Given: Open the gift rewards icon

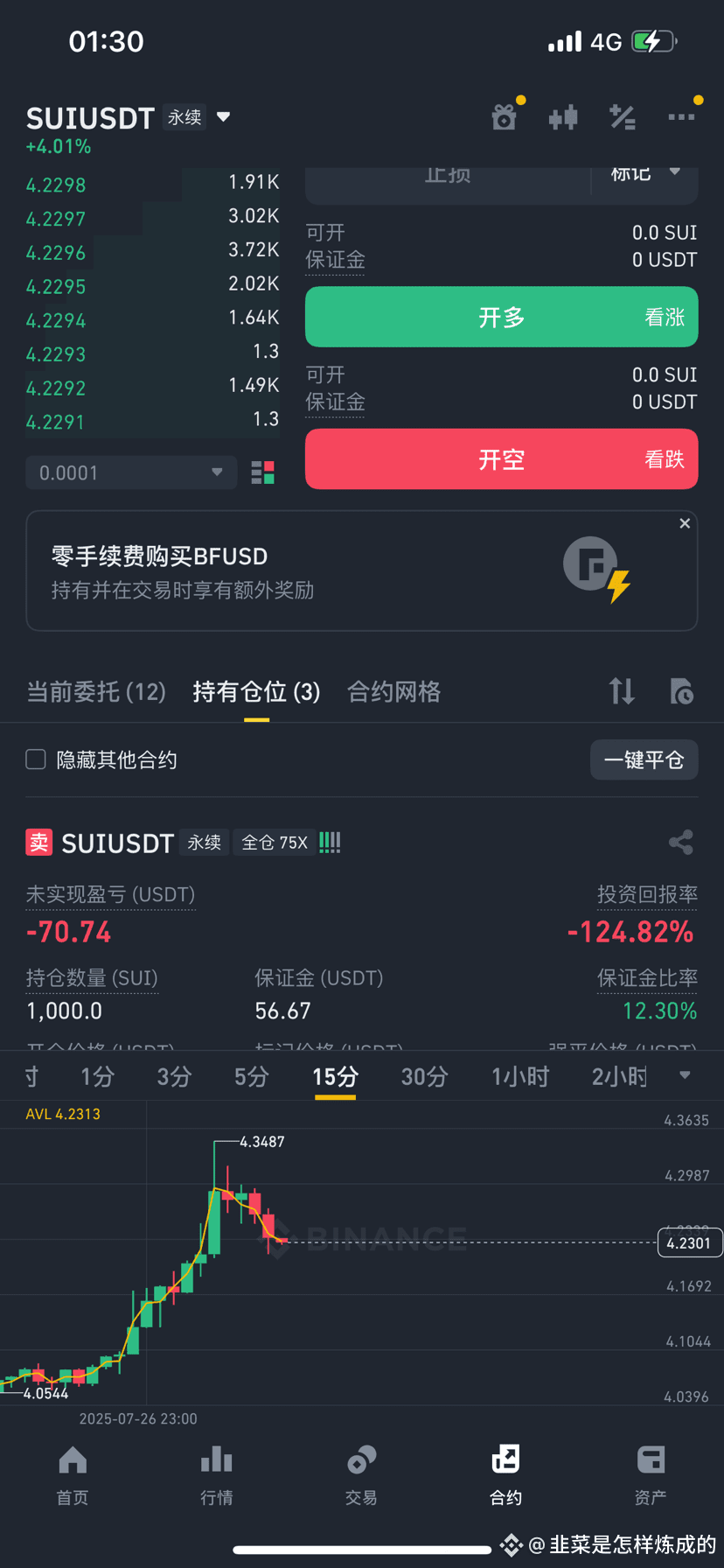Looking at the screenshot, I should tap(505, 116).
